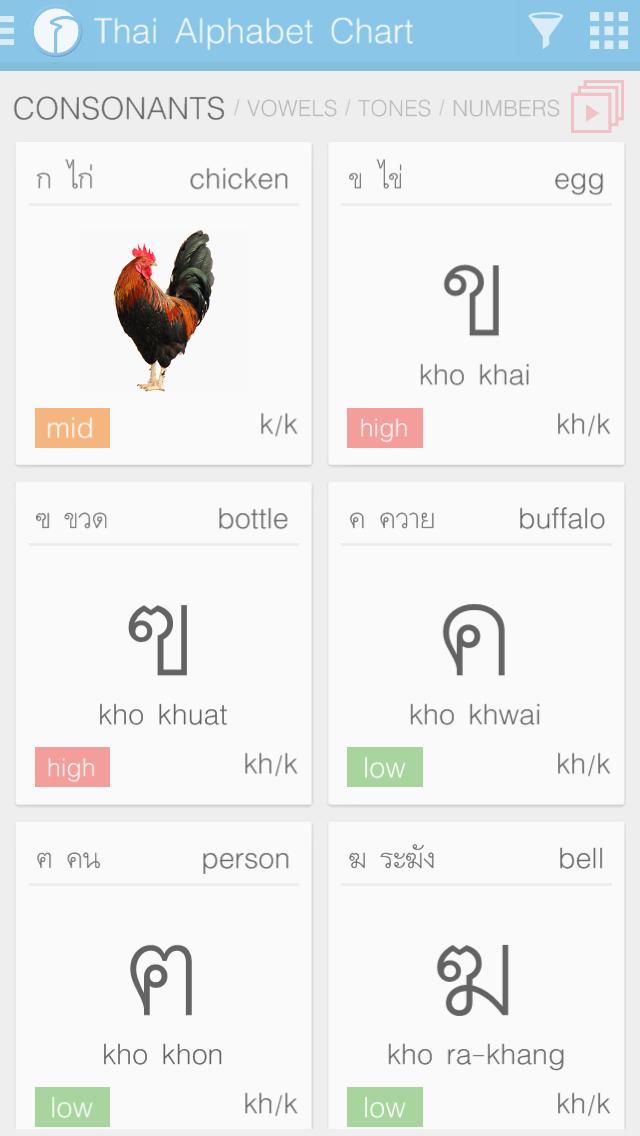Image resolution: width=640 pixels, height=1136 pixels.
Task: Open the chicken consonant card
Action: pos(164,304)
